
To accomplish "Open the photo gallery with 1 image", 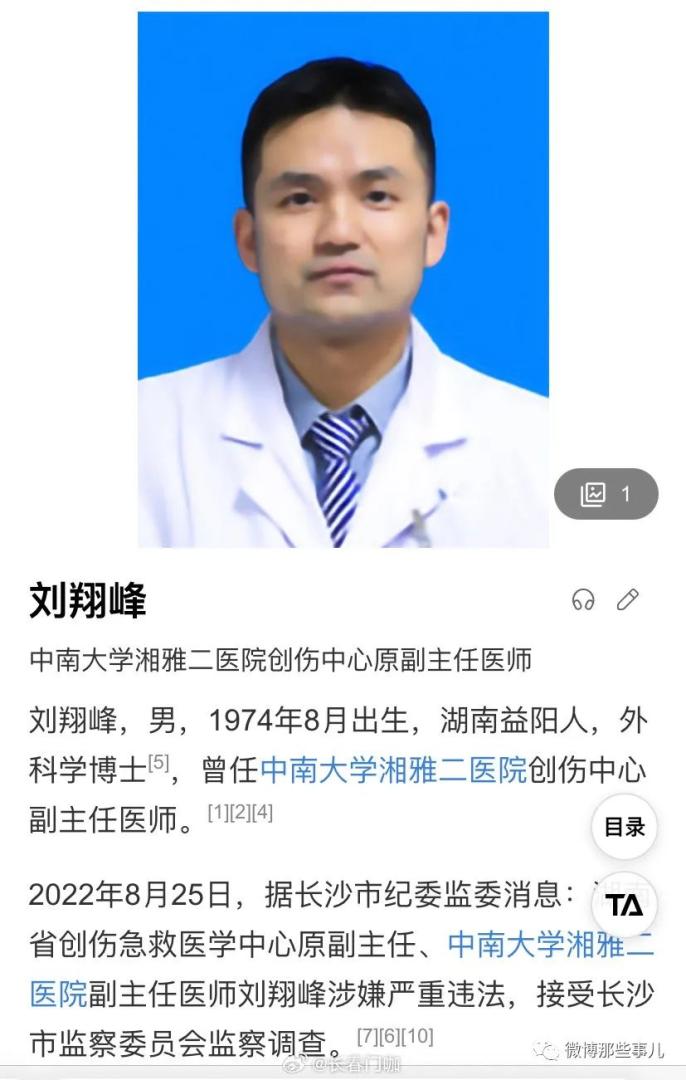I will coord(606,493).
